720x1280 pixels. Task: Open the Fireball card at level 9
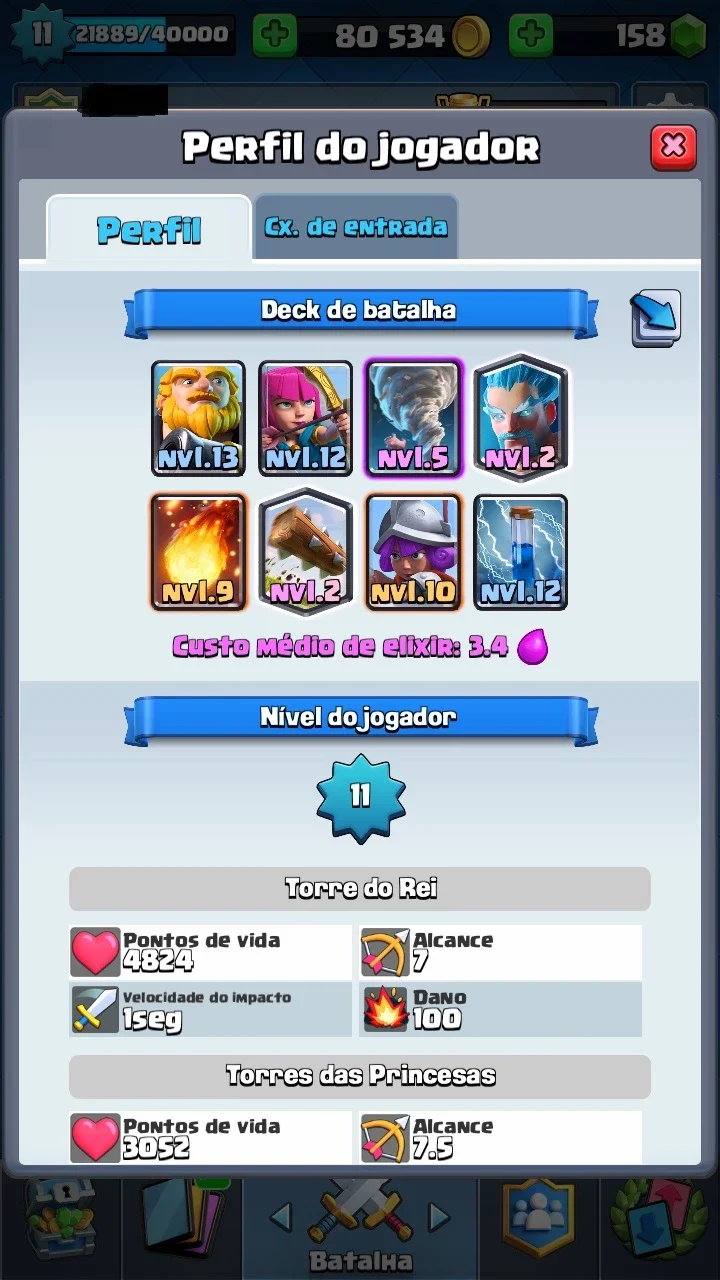coord(198,552)
